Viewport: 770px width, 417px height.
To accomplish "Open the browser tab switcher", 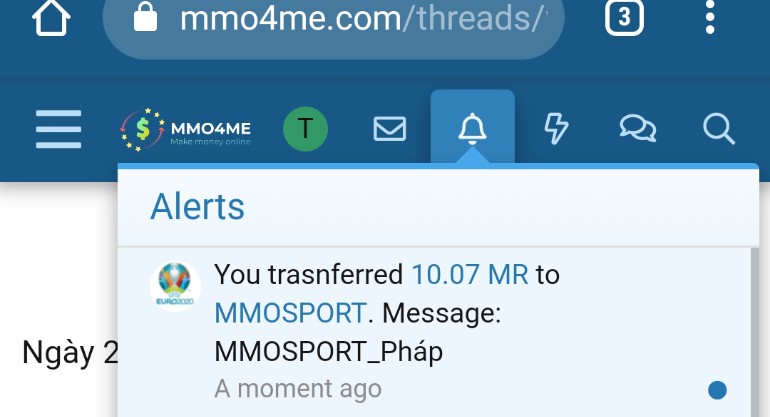I will coord(624,18).
